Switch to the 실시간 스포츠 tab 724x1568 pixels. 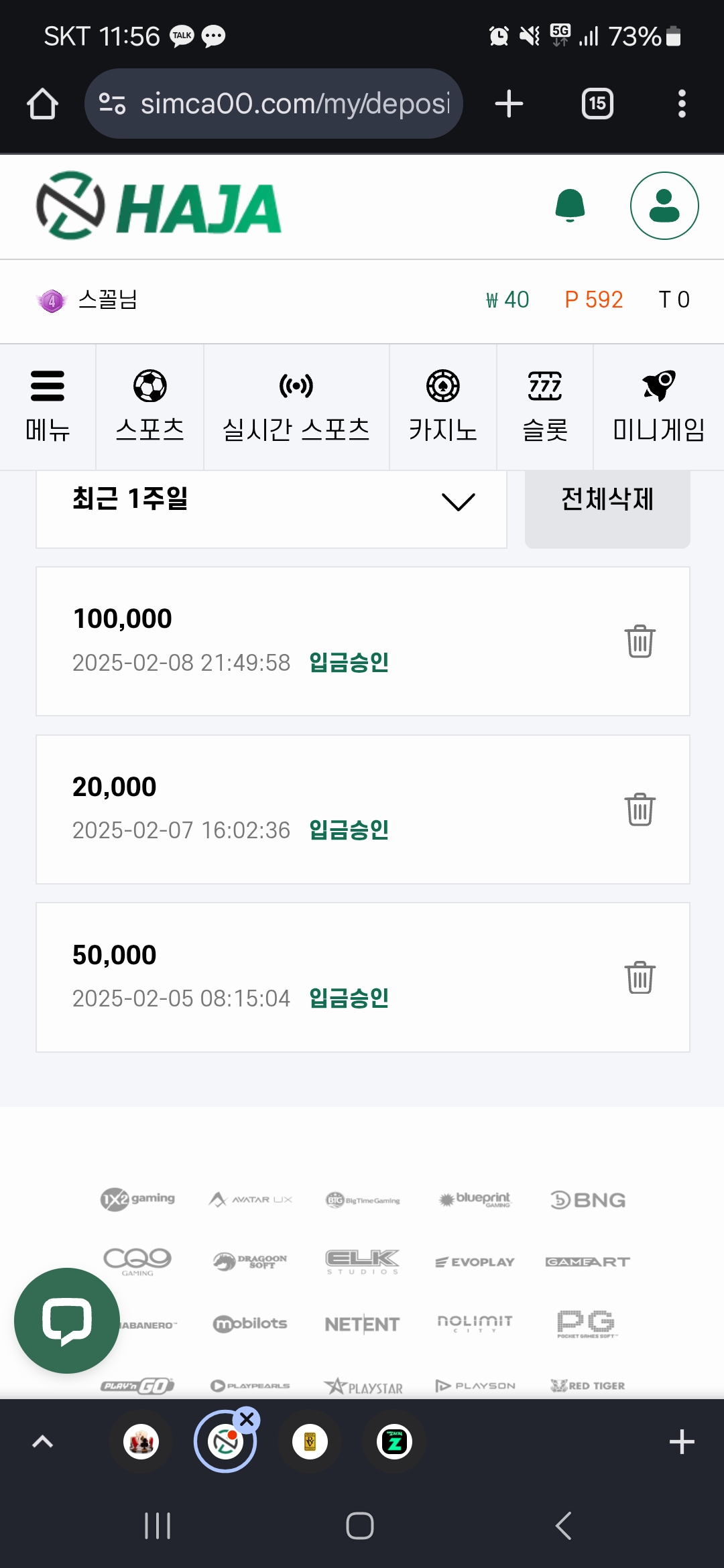(x=296, y=407)
